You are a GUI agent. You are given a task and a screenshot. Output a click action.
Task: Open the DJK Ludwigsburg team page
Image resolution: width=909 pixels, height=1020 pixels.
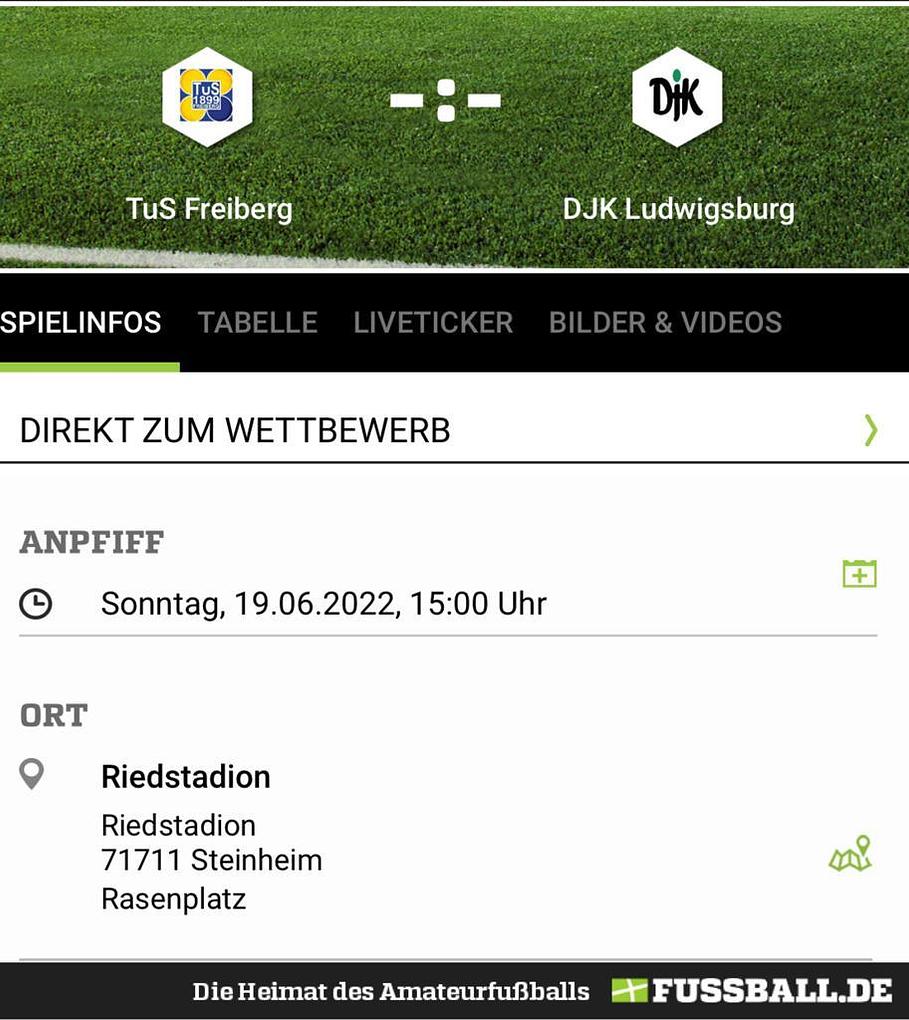(x=677, y=98)
